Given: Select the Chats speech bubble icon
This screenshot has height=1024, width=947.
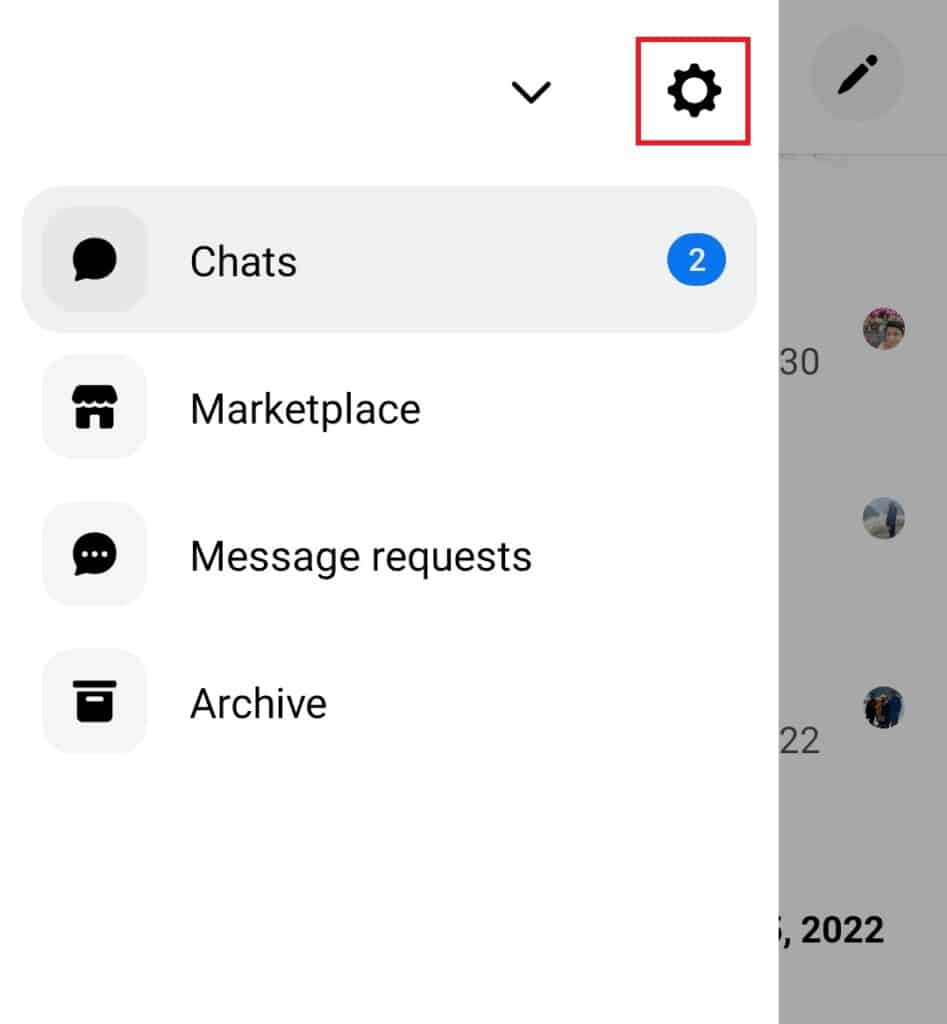Looking at the screenshot, I should point(93,260).
